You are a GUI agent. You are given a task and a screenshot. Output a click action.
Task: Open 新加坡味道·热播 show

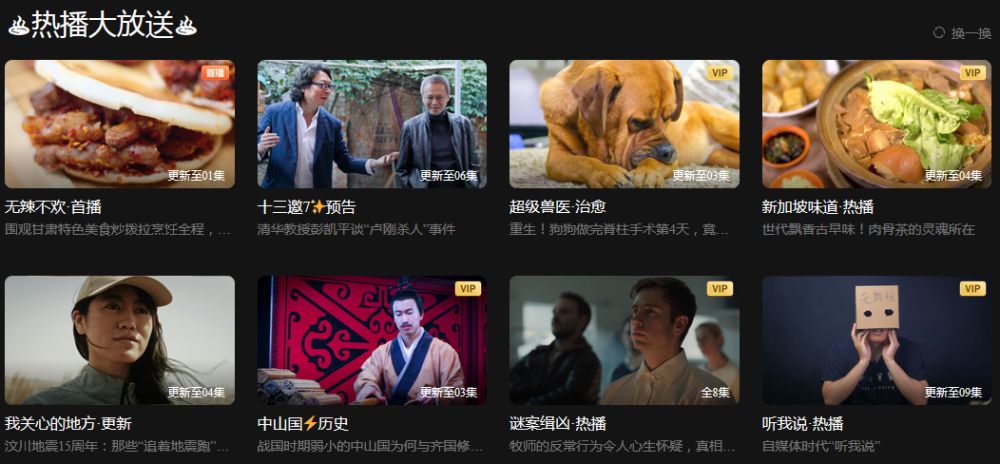(x=876, y=124)
